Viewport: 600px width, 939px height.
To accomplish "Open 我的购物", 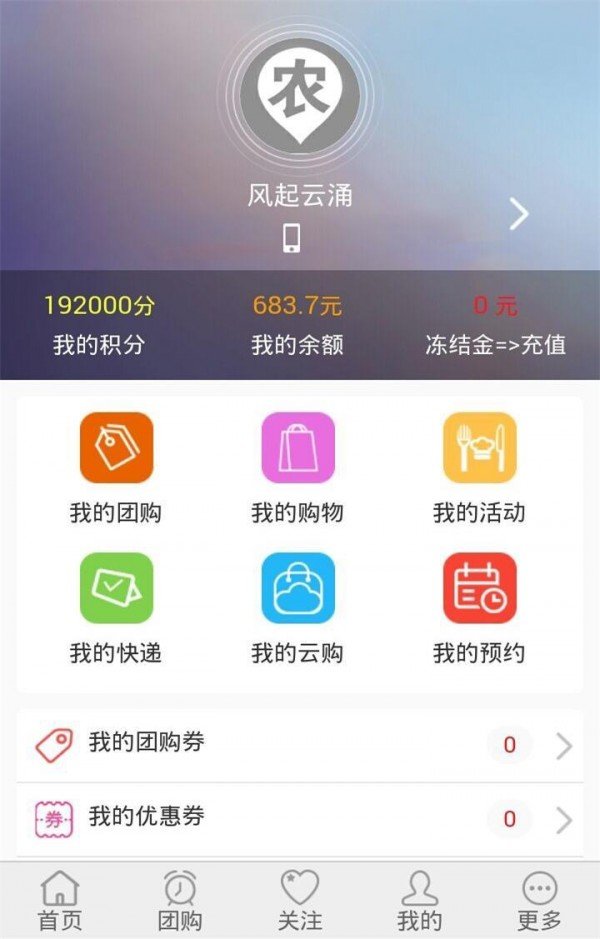I will (298, 468).
